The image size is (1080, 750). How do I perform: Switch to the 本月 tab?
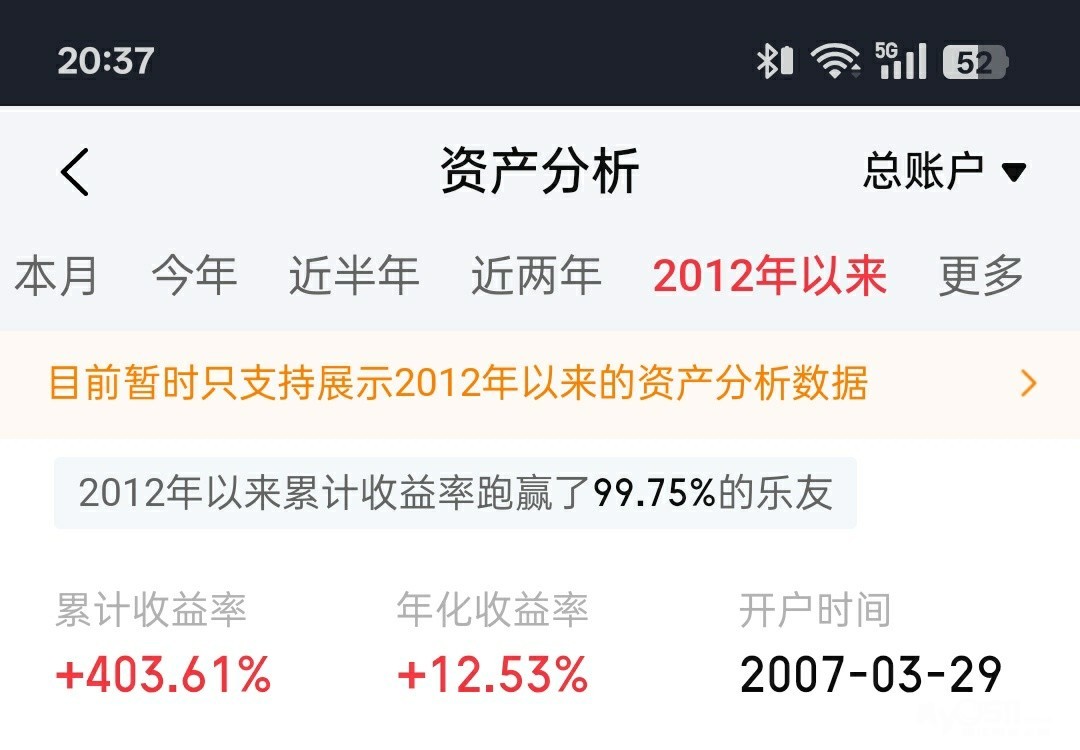click(56, 275)
